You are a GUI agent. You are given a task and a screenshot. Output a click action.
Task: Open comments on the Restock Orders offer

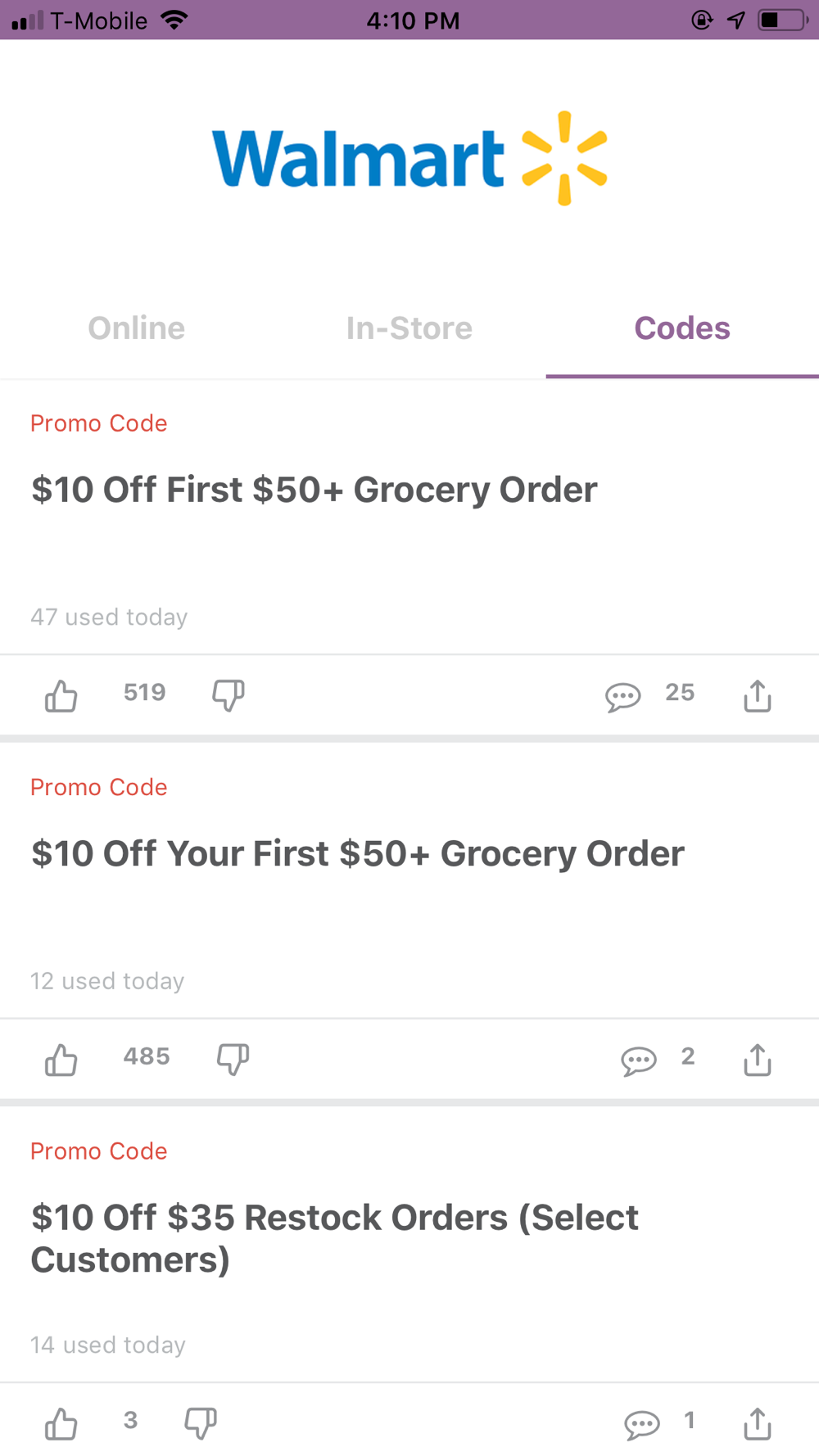(642, 1424)
